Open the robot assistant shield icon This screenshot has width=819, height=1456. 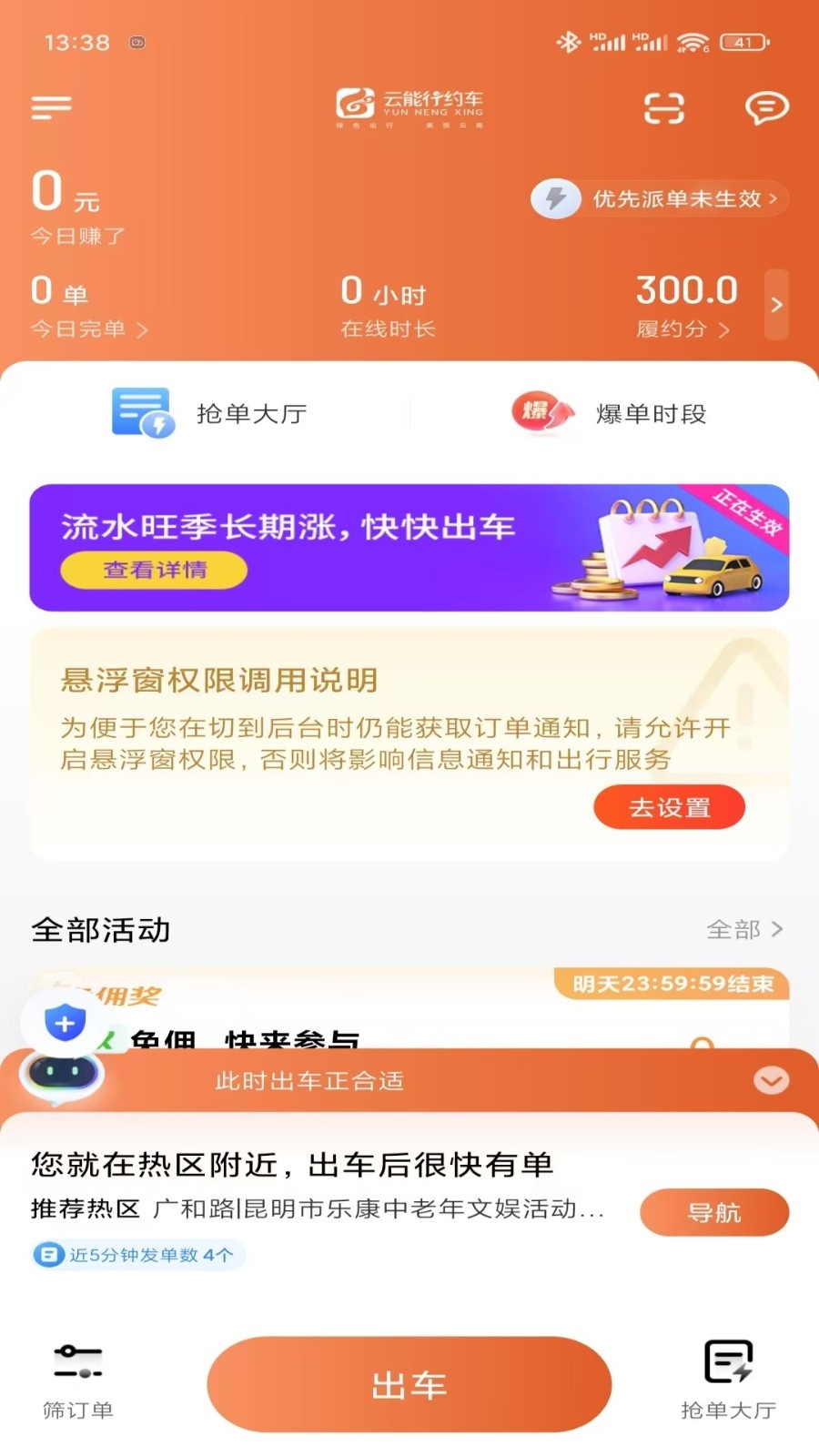(65, 1025)
